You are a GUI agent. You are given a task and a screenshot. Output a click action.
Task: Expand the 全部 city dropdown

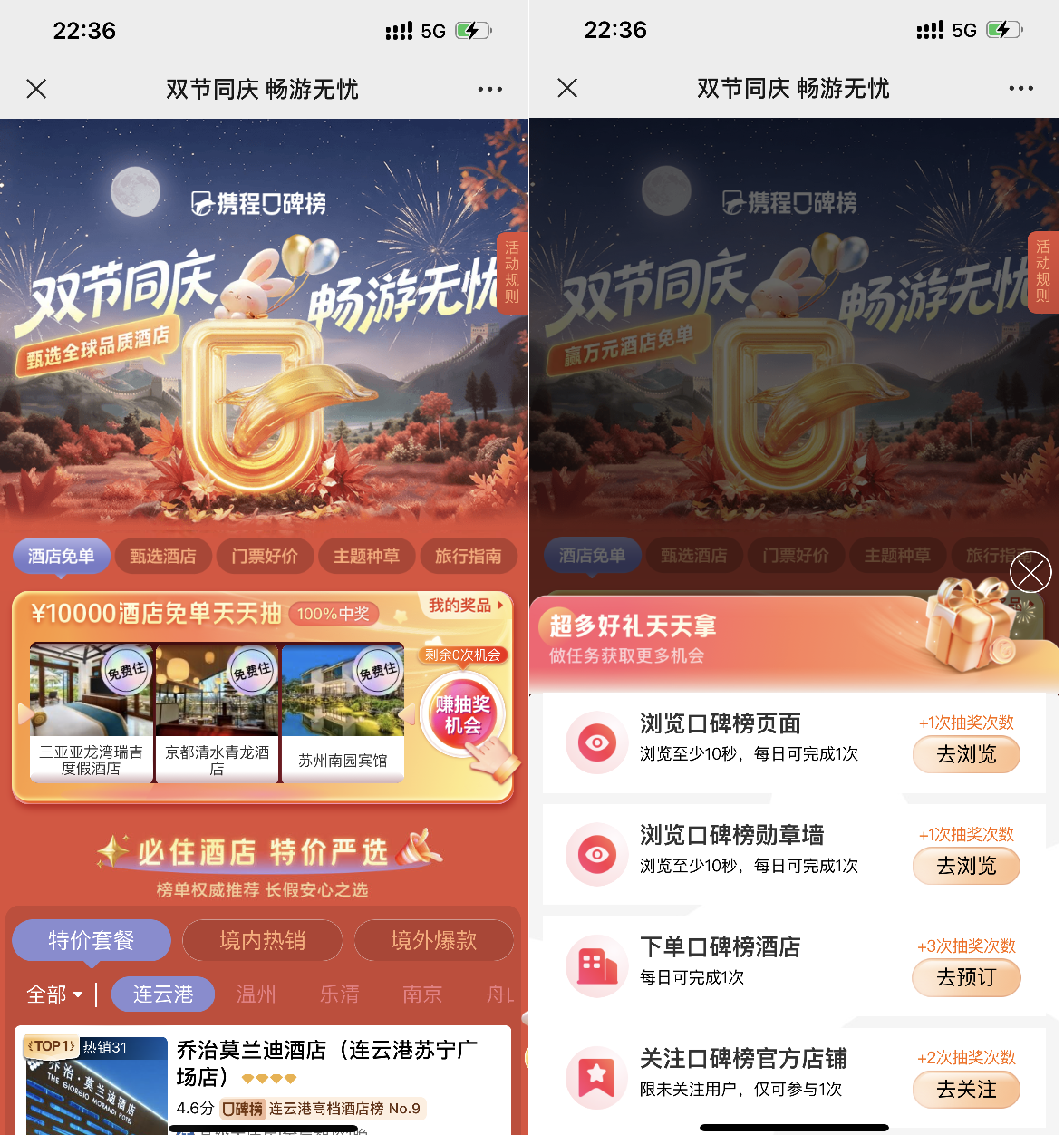pos(54,994)
